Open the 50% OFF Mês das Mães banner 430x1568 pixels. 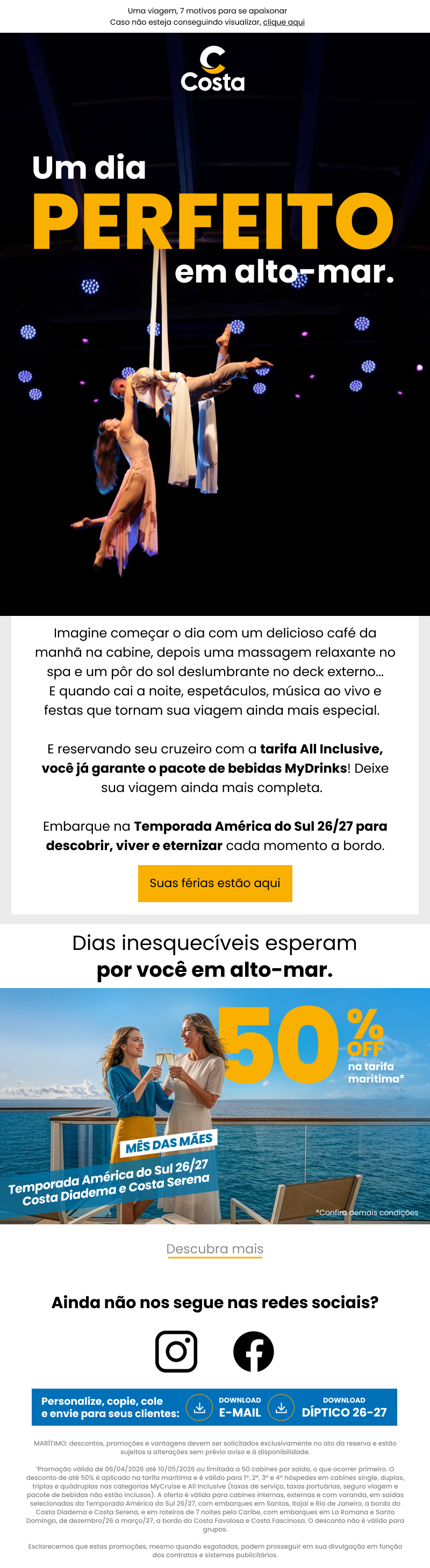point(215,1106)
